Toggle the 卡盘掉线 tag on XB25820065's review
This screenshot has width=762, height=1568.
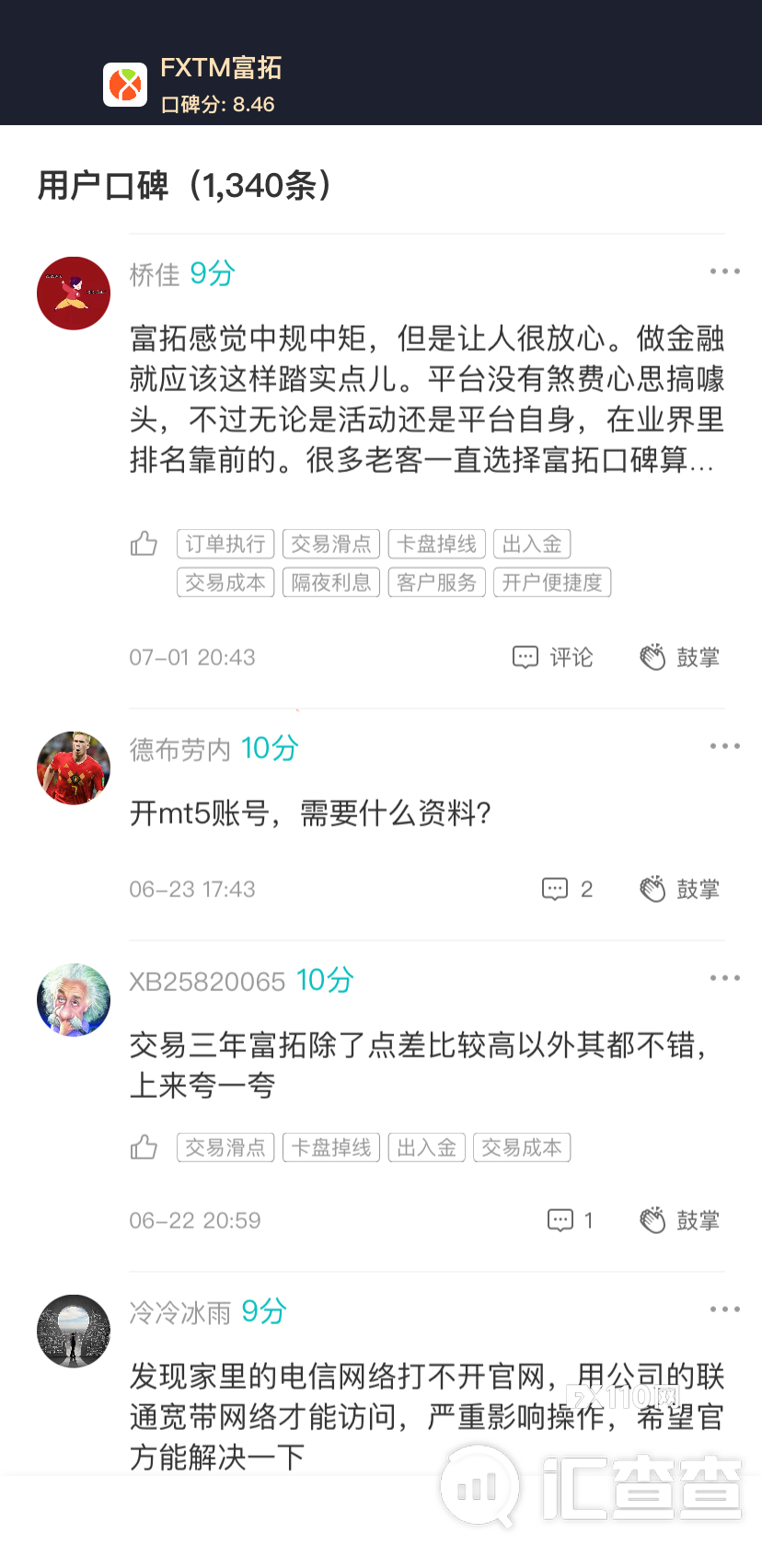(330, 1147)
